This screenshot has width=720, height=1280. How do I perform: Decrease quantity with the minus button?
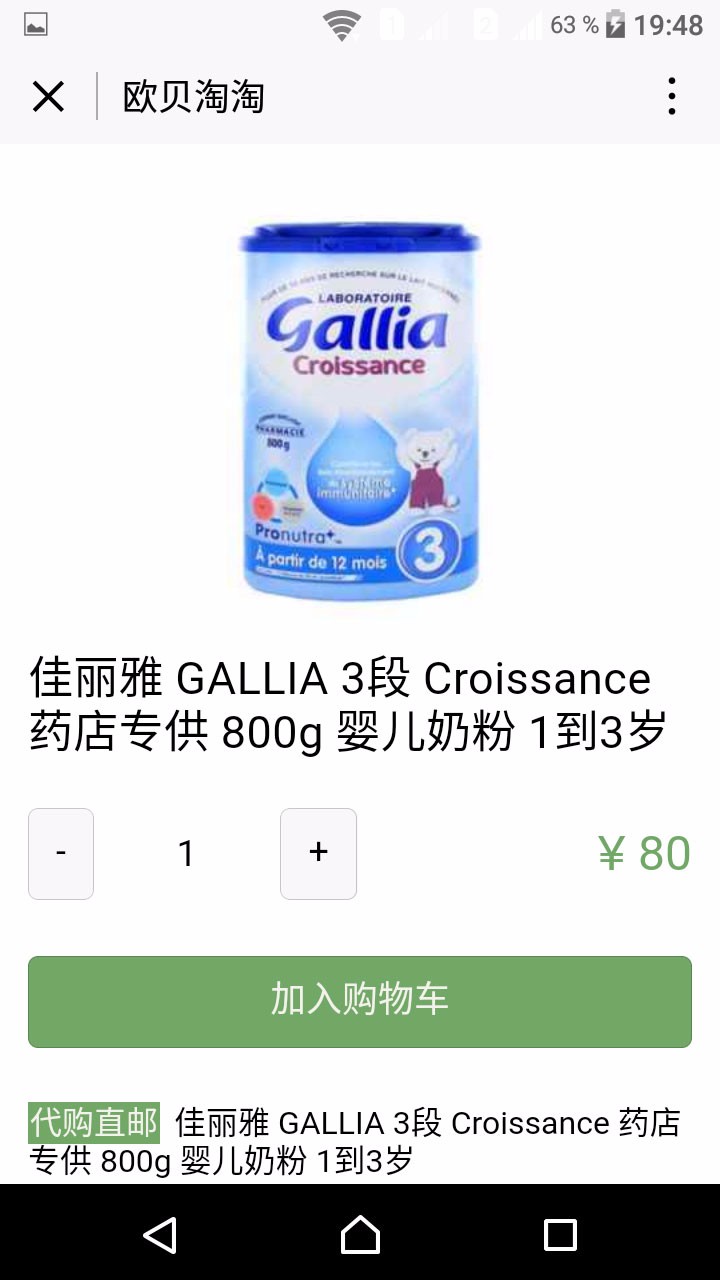(x=61, y=853)
